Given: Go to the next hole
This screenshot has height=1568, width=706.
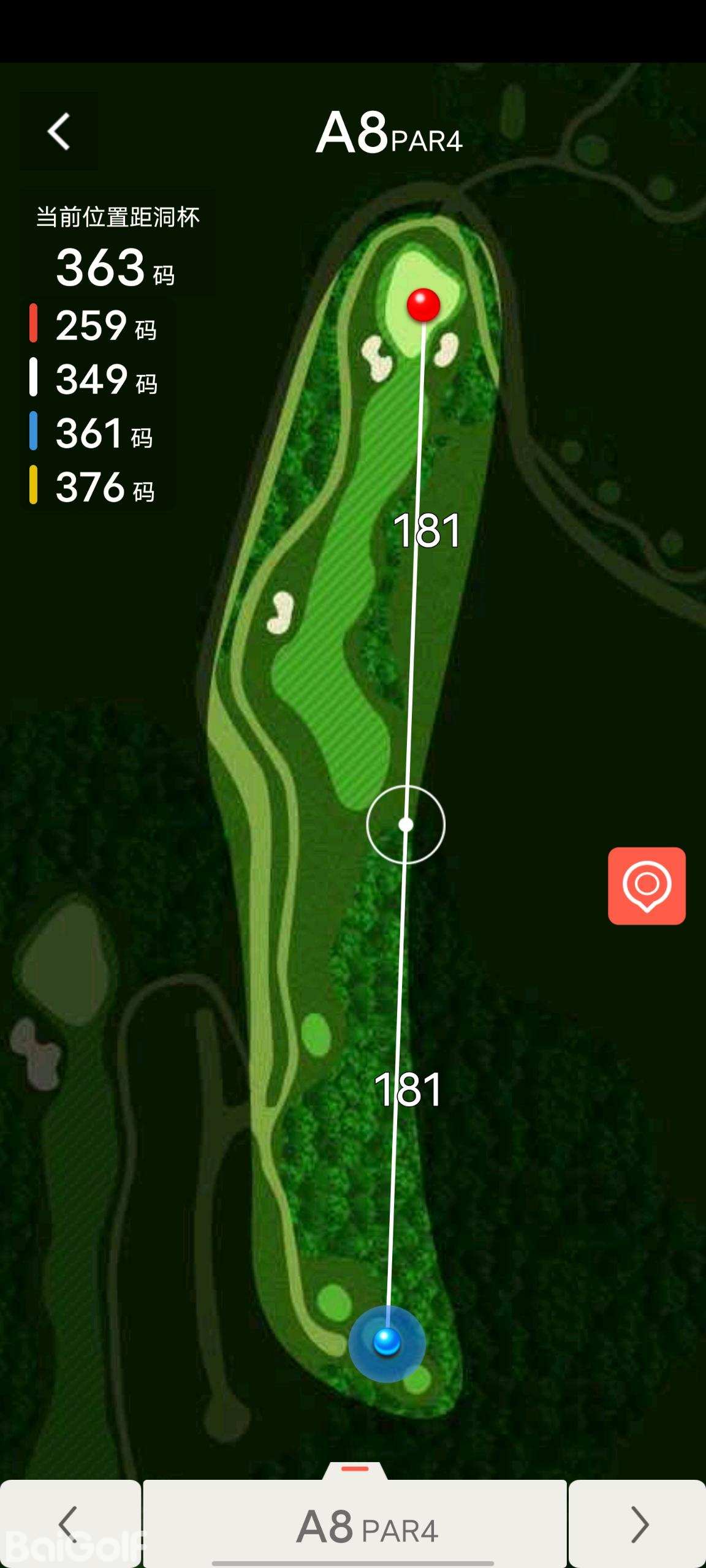Looking at the screenshot, I should tap(638, 1524).
